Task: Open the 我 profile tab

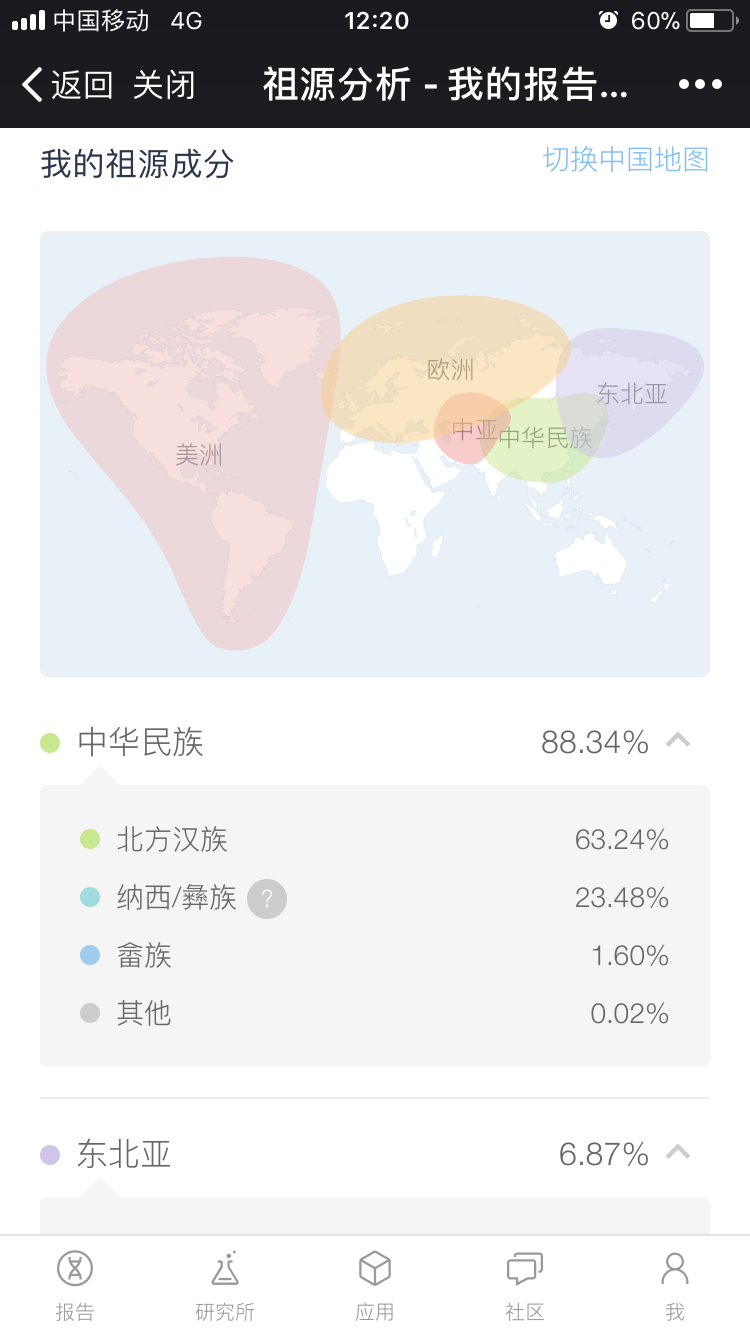Action: tap(675, 1285)
